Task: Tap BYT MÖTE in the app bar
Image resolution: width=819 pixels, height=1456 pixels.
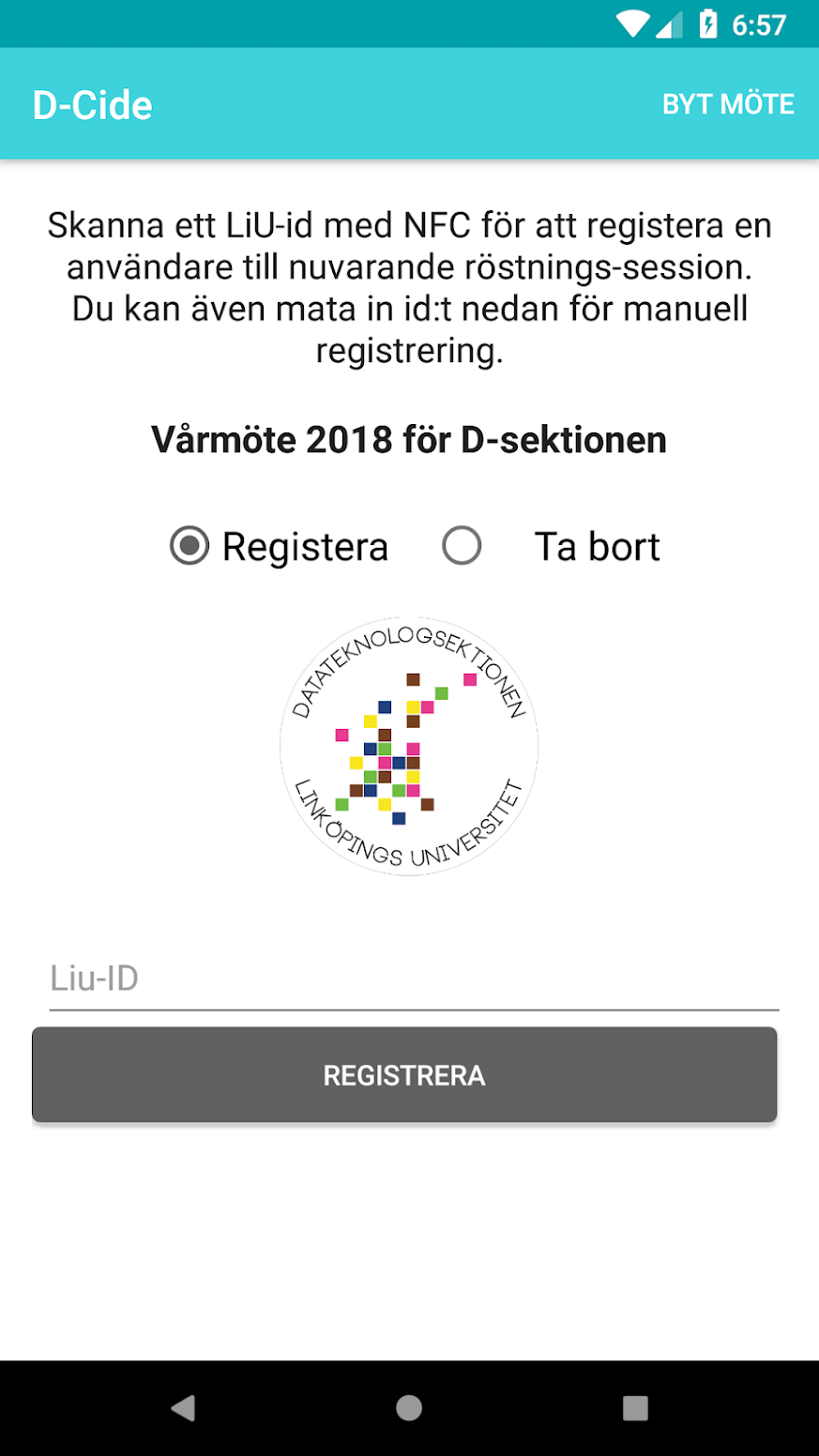Action: pos(728,104)
